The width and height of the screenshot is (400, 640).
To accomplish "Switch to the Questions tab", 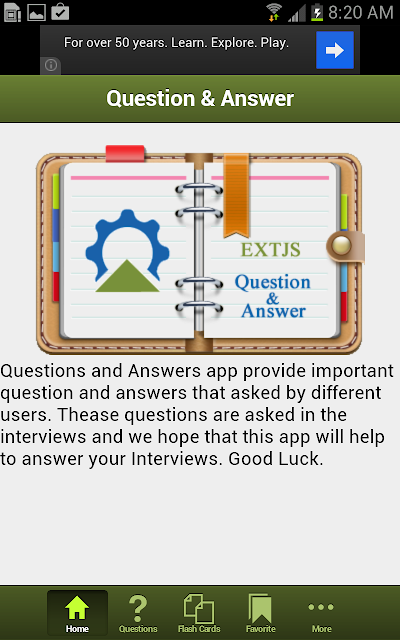I will [x=138, y=613].
